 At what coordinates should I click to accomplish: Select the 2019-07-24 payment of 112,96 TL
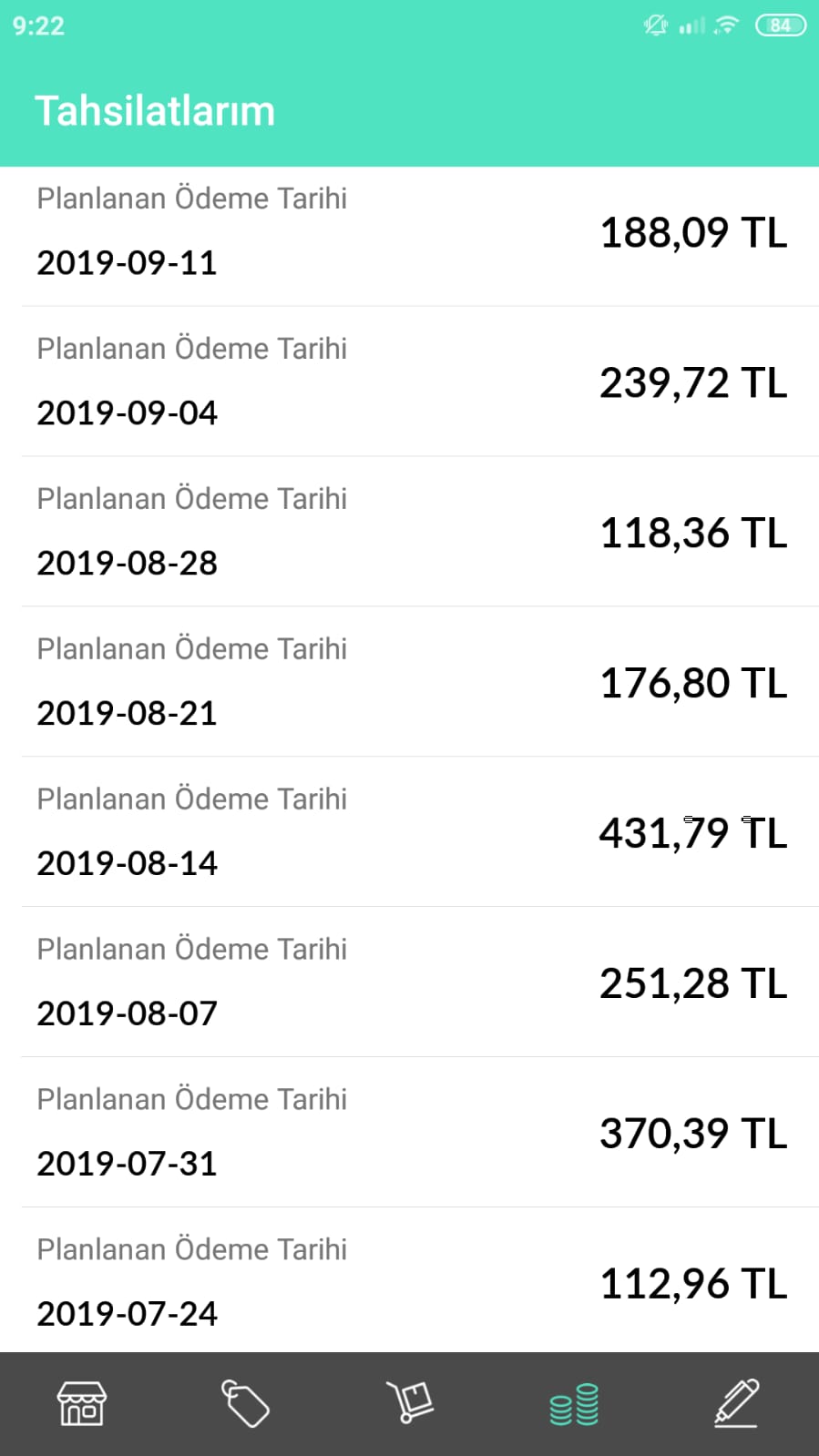[409, 1280]
